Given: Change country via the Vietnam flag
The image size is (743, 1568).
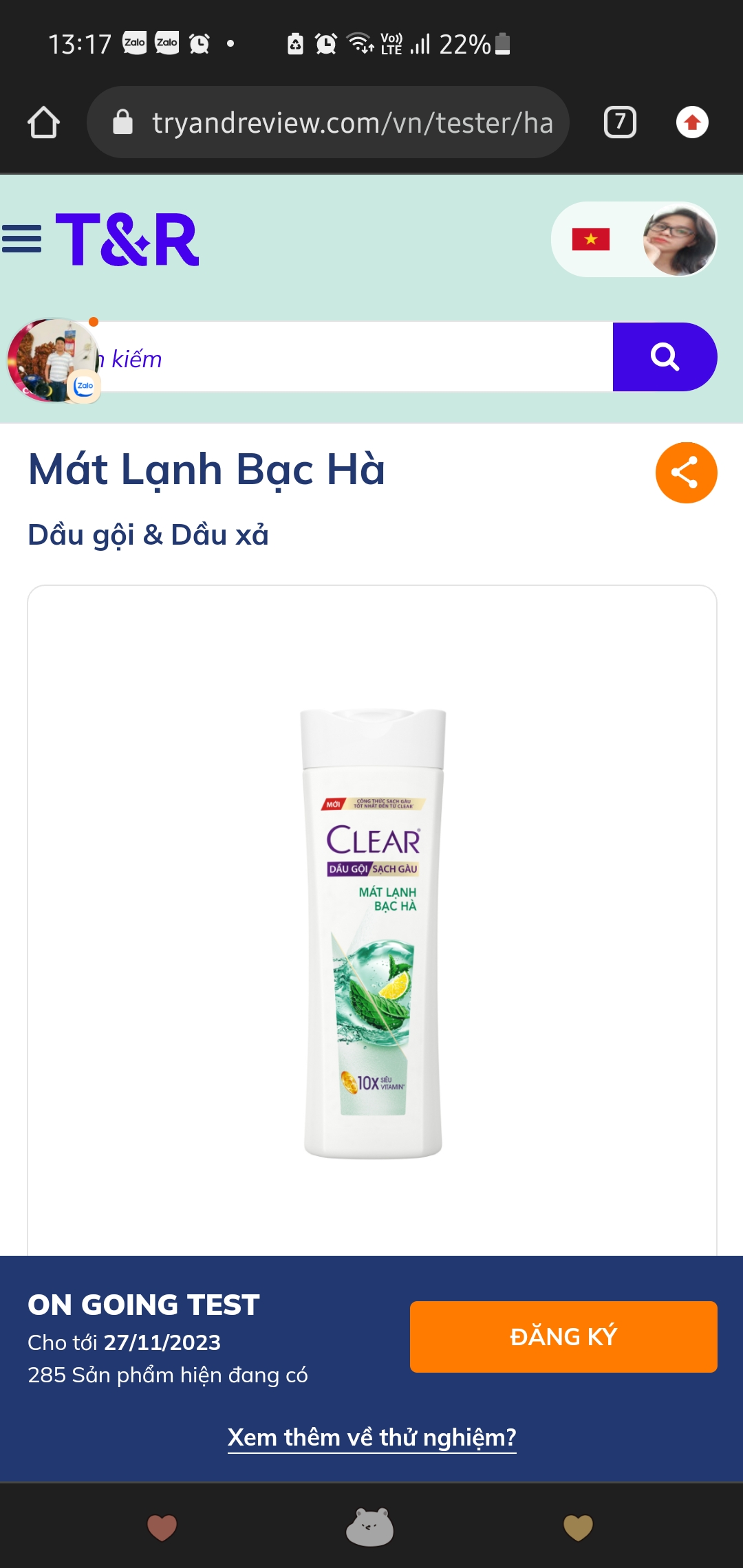Looking at the screenshot, I should tap(591, 239).
